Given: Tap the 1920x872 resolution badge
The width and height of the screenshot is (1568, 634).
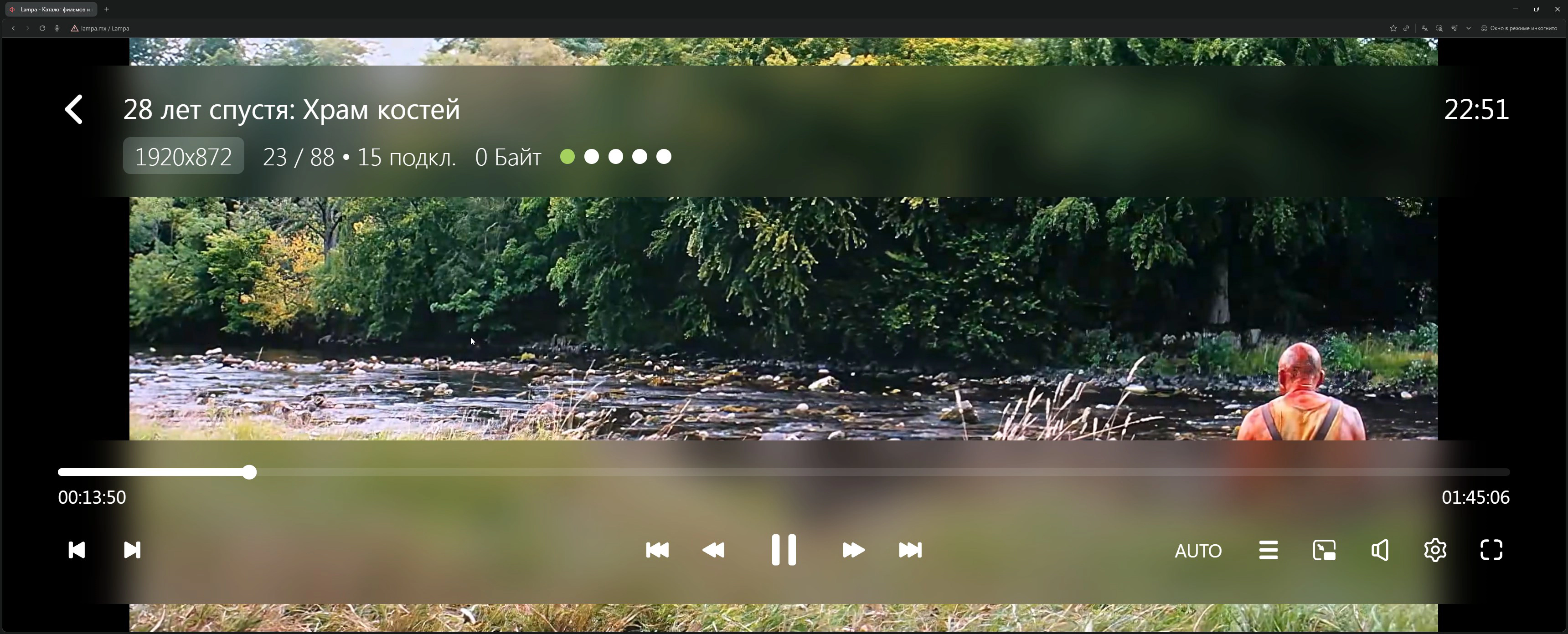Looking at the screenshot, I should 183,156.
